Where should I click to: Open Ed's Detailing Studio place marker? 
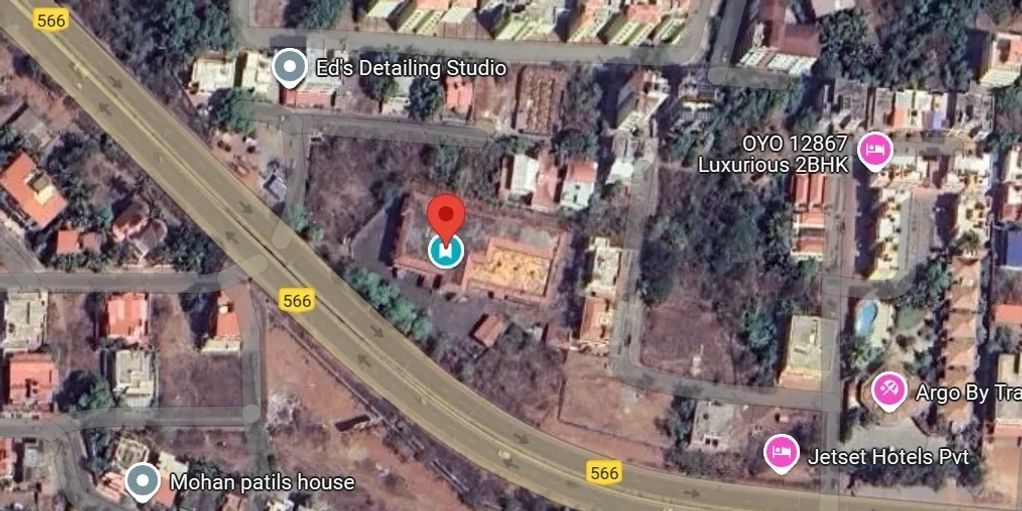(x=289, y=68)
